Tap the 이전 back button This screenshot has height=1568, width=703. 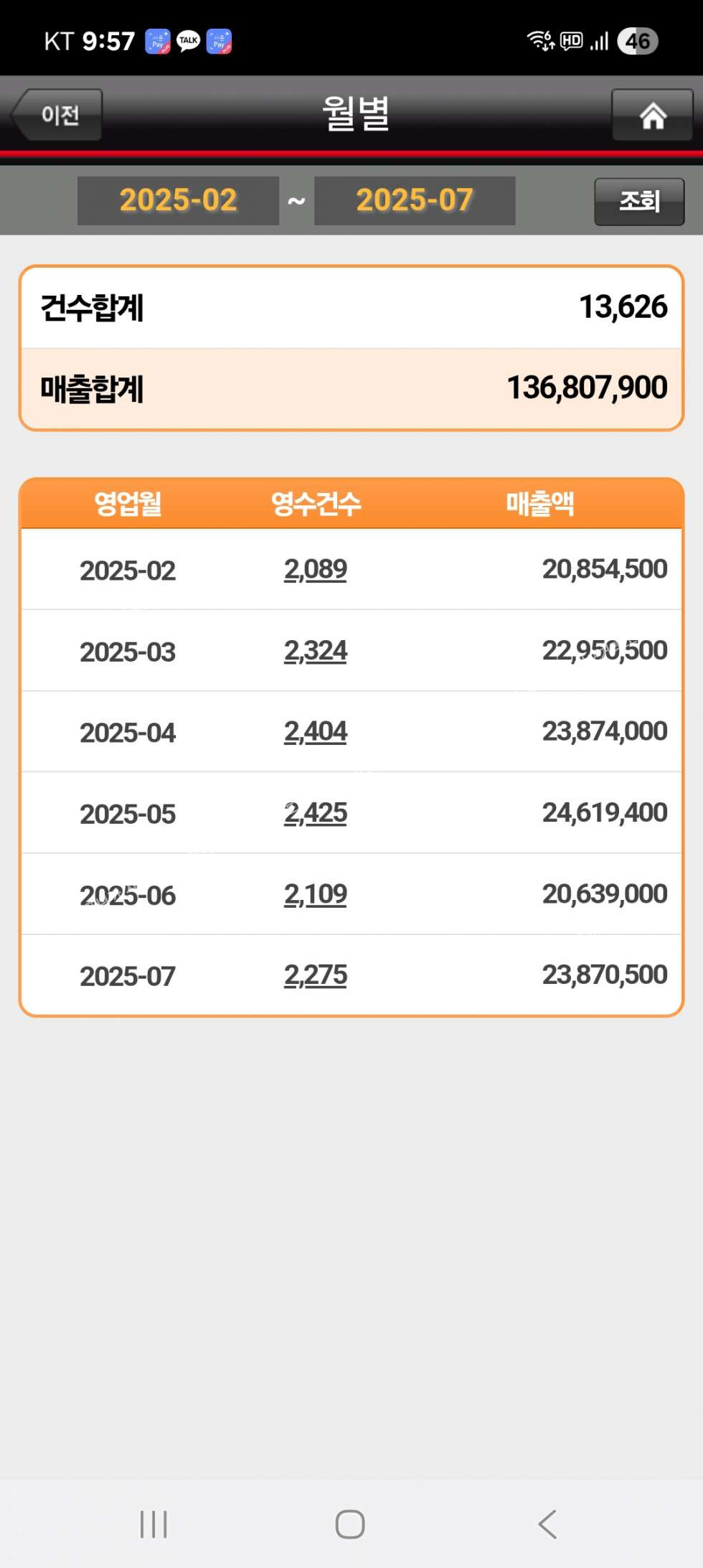click(57, 115)
